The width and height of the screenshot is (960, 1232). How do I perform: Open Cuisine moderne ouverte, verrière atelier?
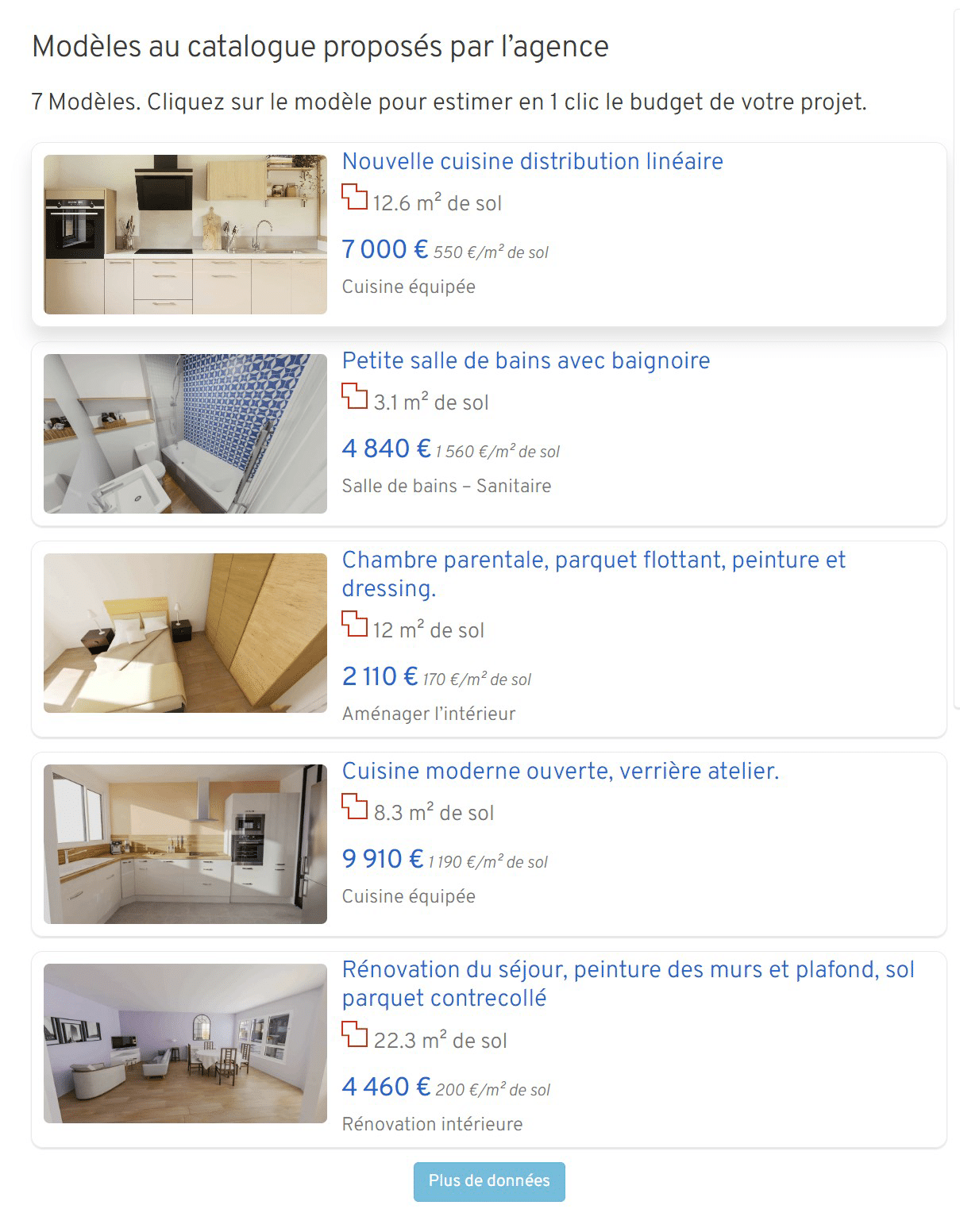point(560,772)
